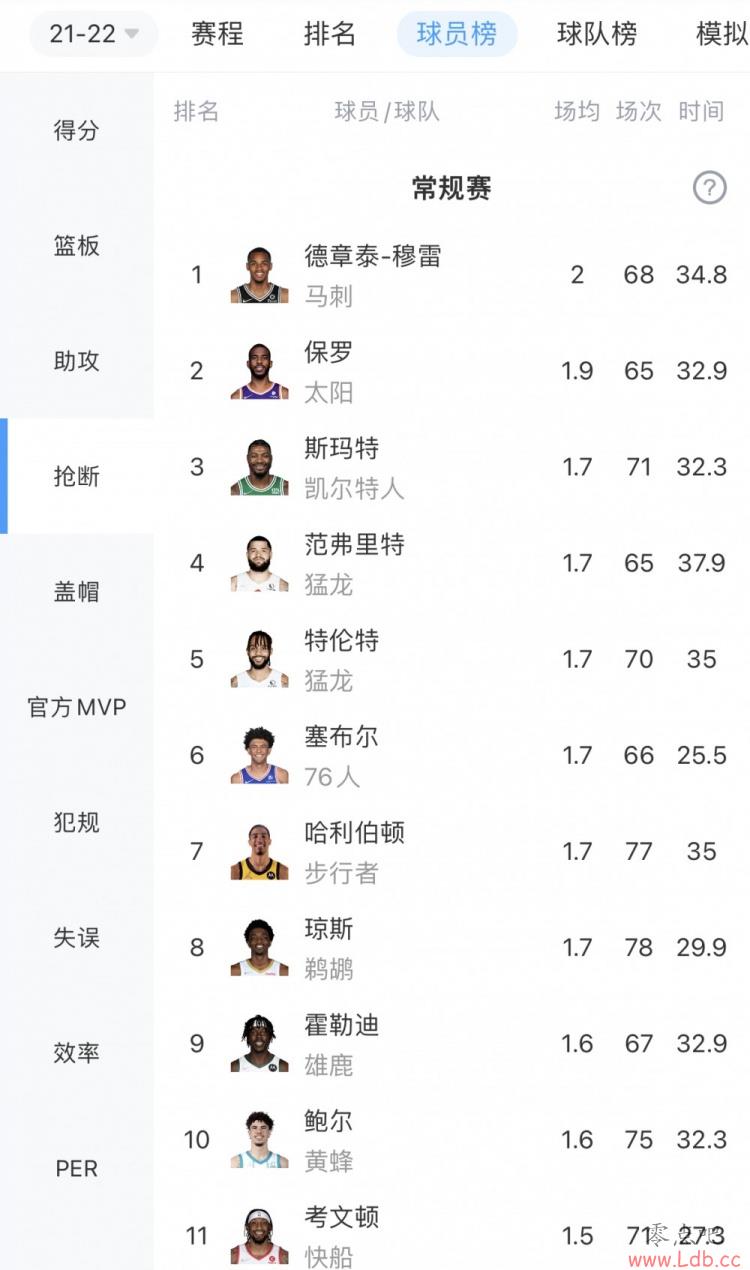750x1270 pixels.
Task: Select the PER stat category
Action: click(77, 1168)
